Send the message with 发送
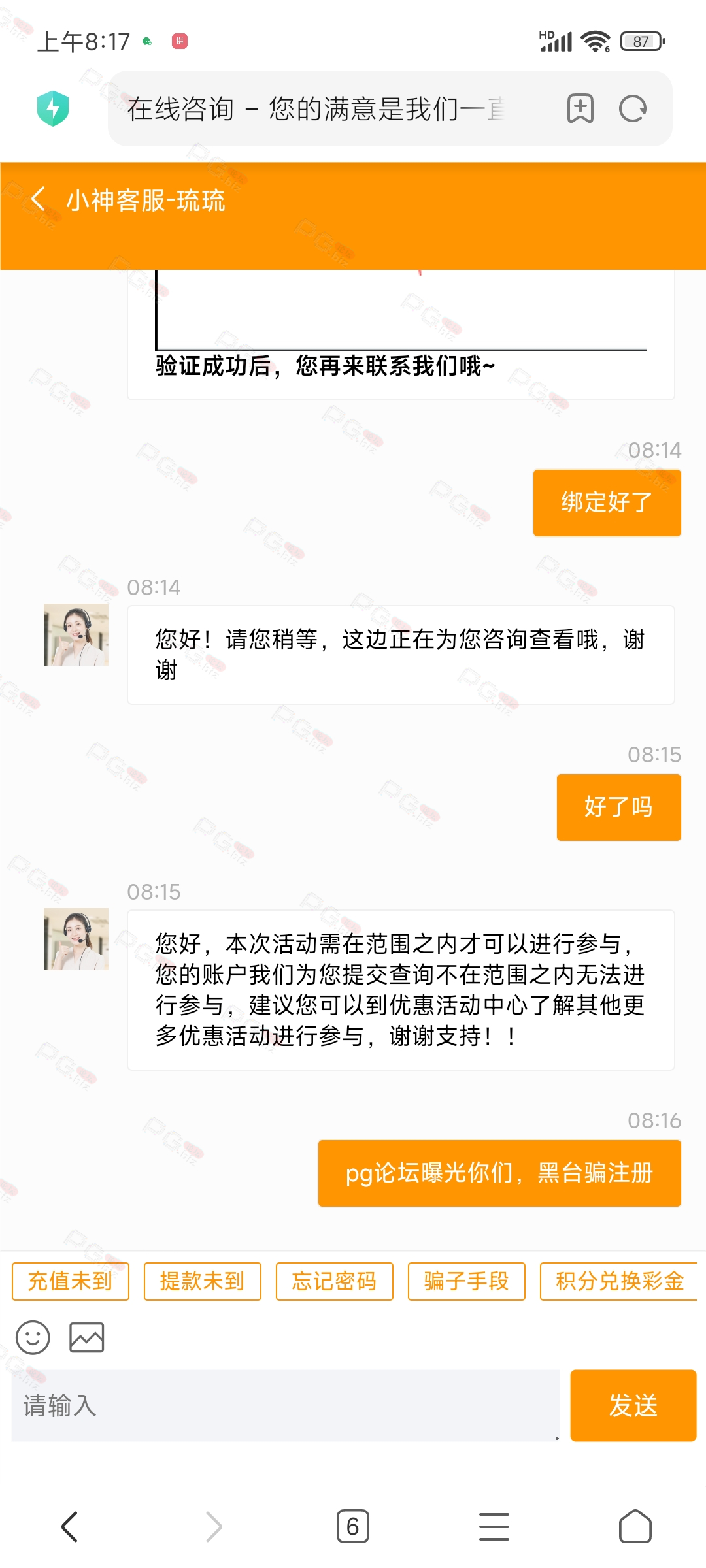 633,1405
